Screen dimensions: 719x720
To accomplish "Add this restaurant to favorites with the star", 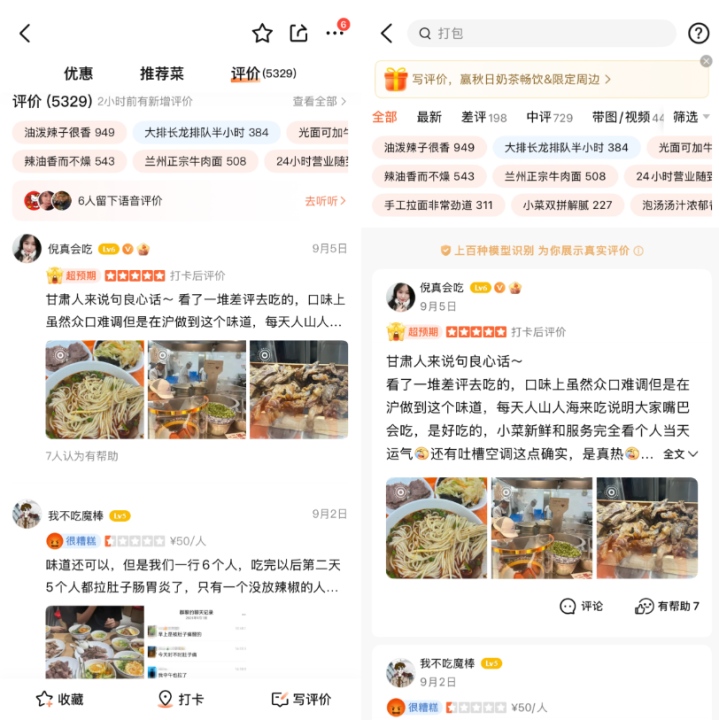I will click(262, 33).
